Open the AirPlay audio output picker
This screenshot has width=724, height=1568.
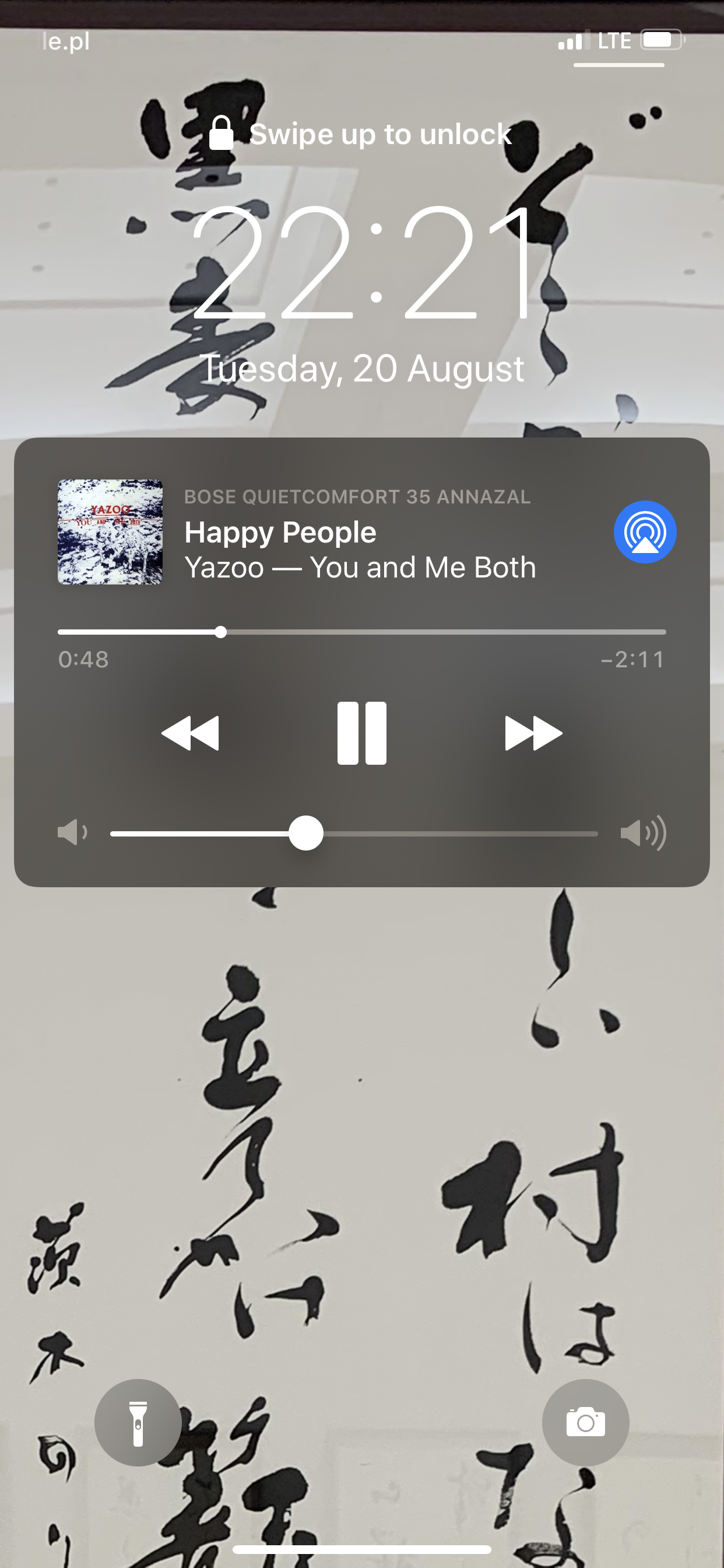tap(645, 532)
